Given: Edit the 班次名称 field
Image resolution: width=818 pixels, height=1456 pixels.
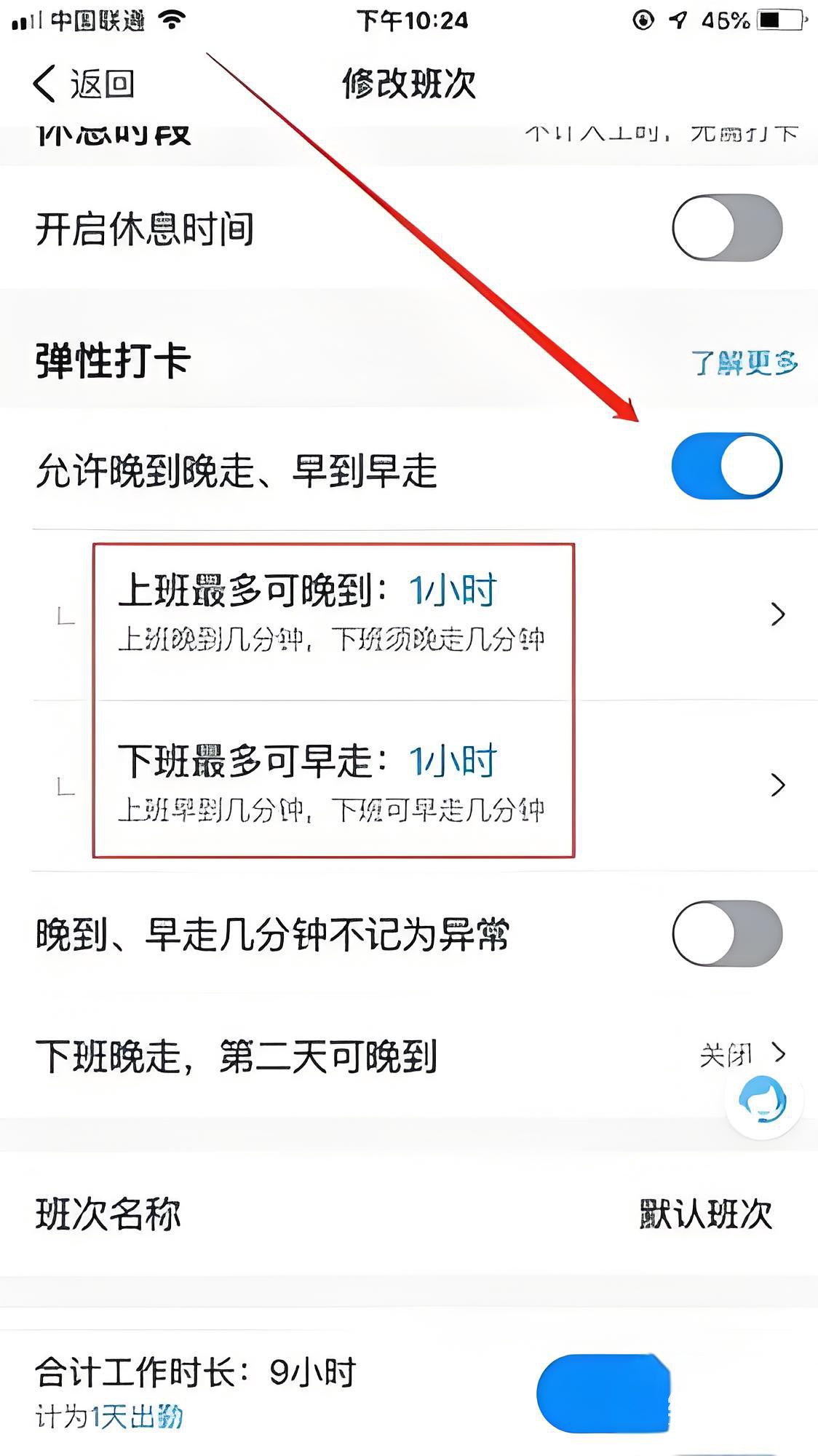Looking at the screenshot, I should pyautogui.click(x=704, y=1214).
